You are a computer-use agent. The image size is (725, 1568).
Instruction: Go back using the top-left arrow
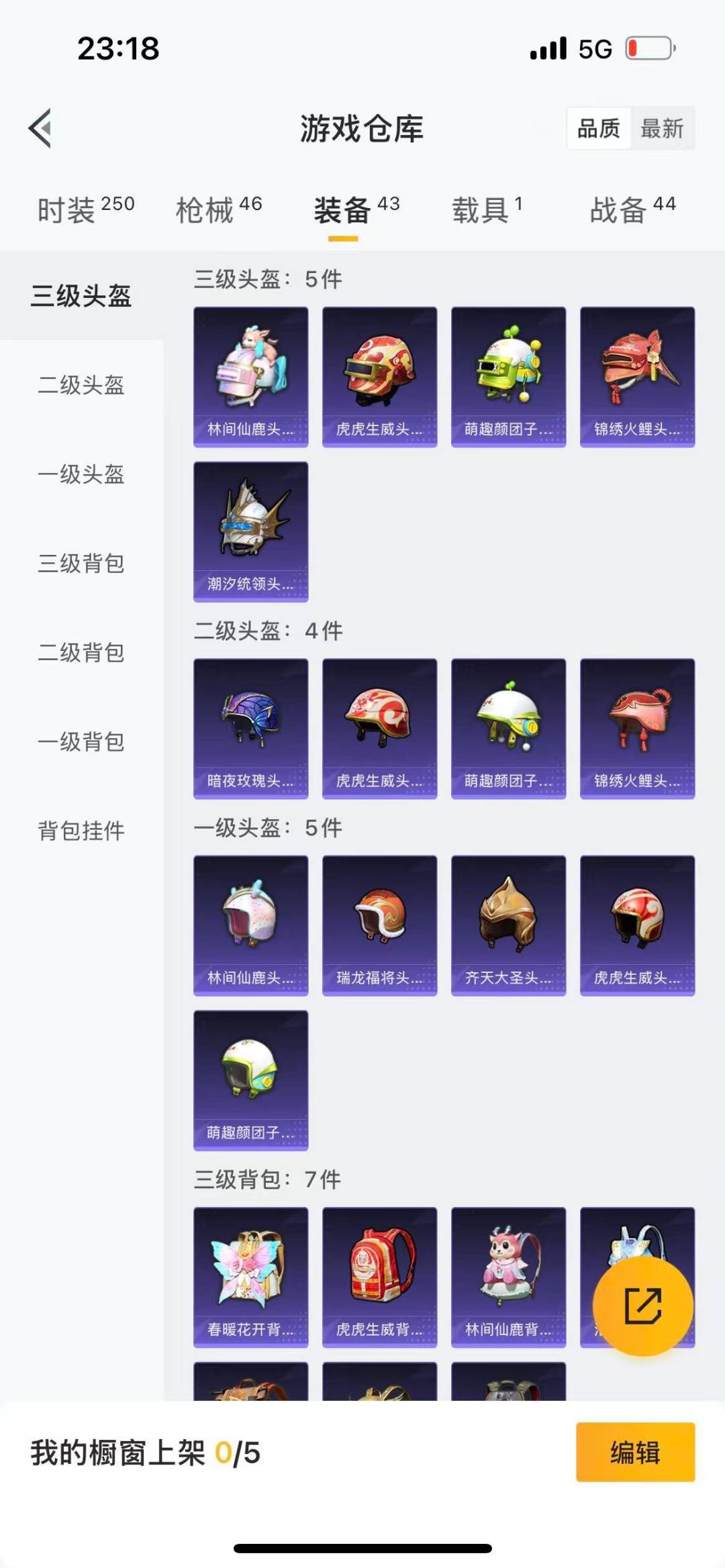pyautogui.click(x=40, y=127)
